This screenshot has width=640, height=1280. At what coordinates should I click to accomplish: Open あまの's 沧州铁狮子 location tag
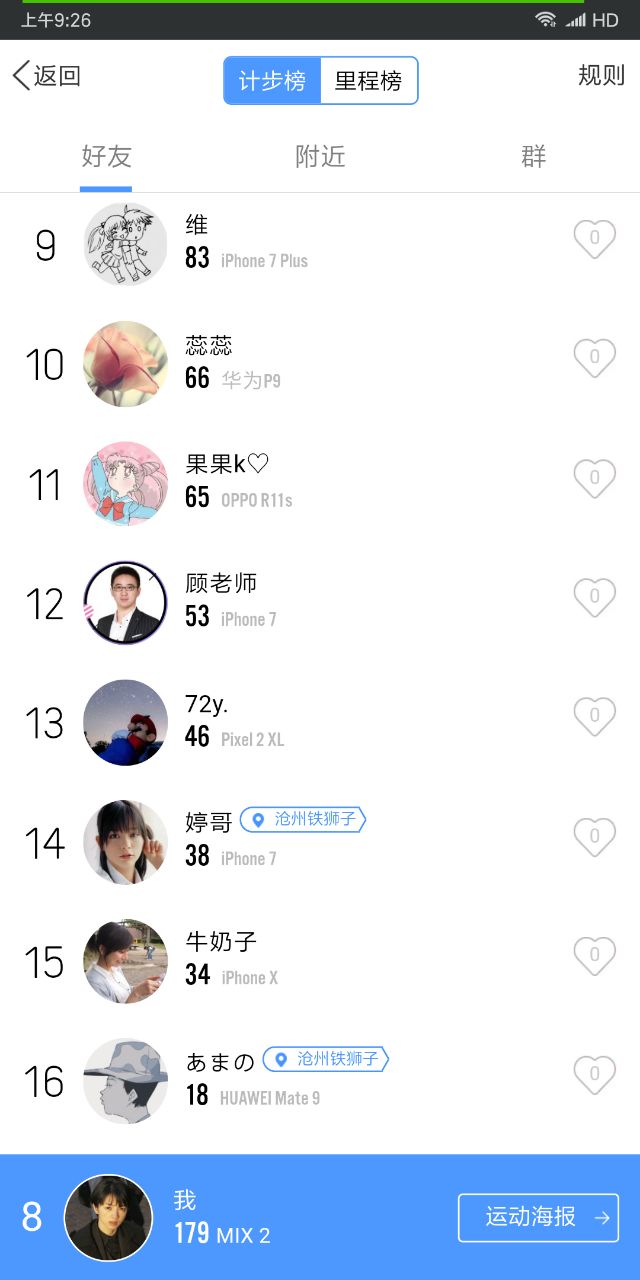pos(326,1059)
